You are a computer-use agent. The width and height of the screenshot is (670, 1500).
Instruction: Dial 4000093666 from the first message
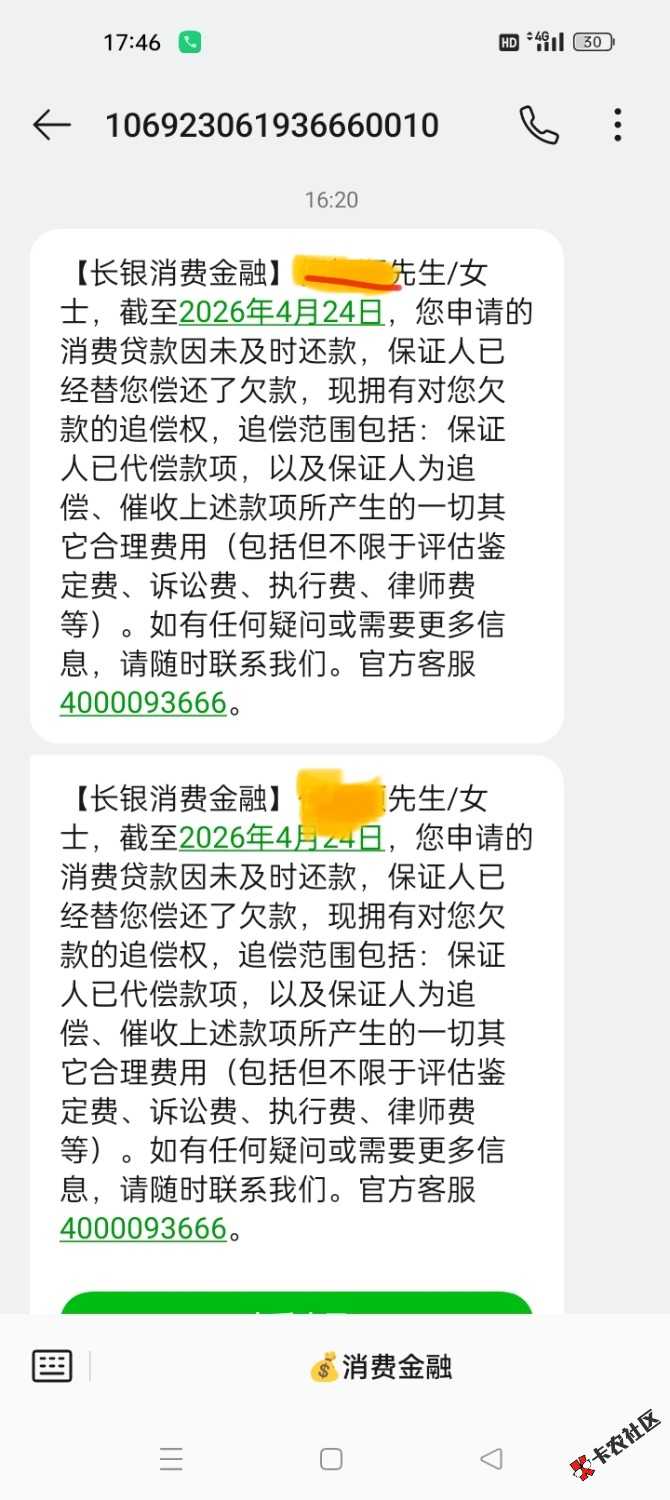point(144,703)
